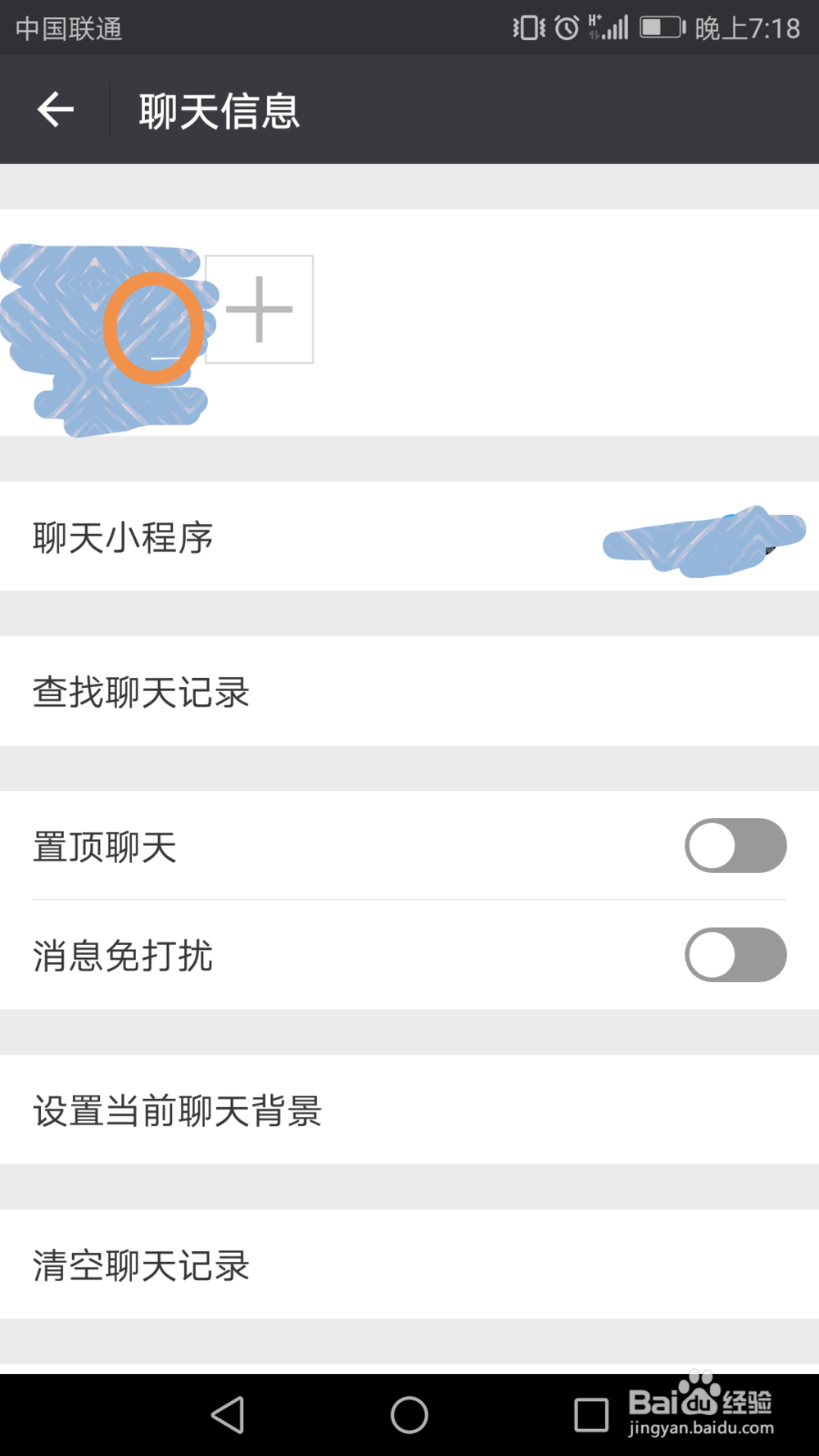The height and width of the screenshot is (1456, 819).
Task: Open 设置当前聊天背景 background settings
Action: 177,1112
